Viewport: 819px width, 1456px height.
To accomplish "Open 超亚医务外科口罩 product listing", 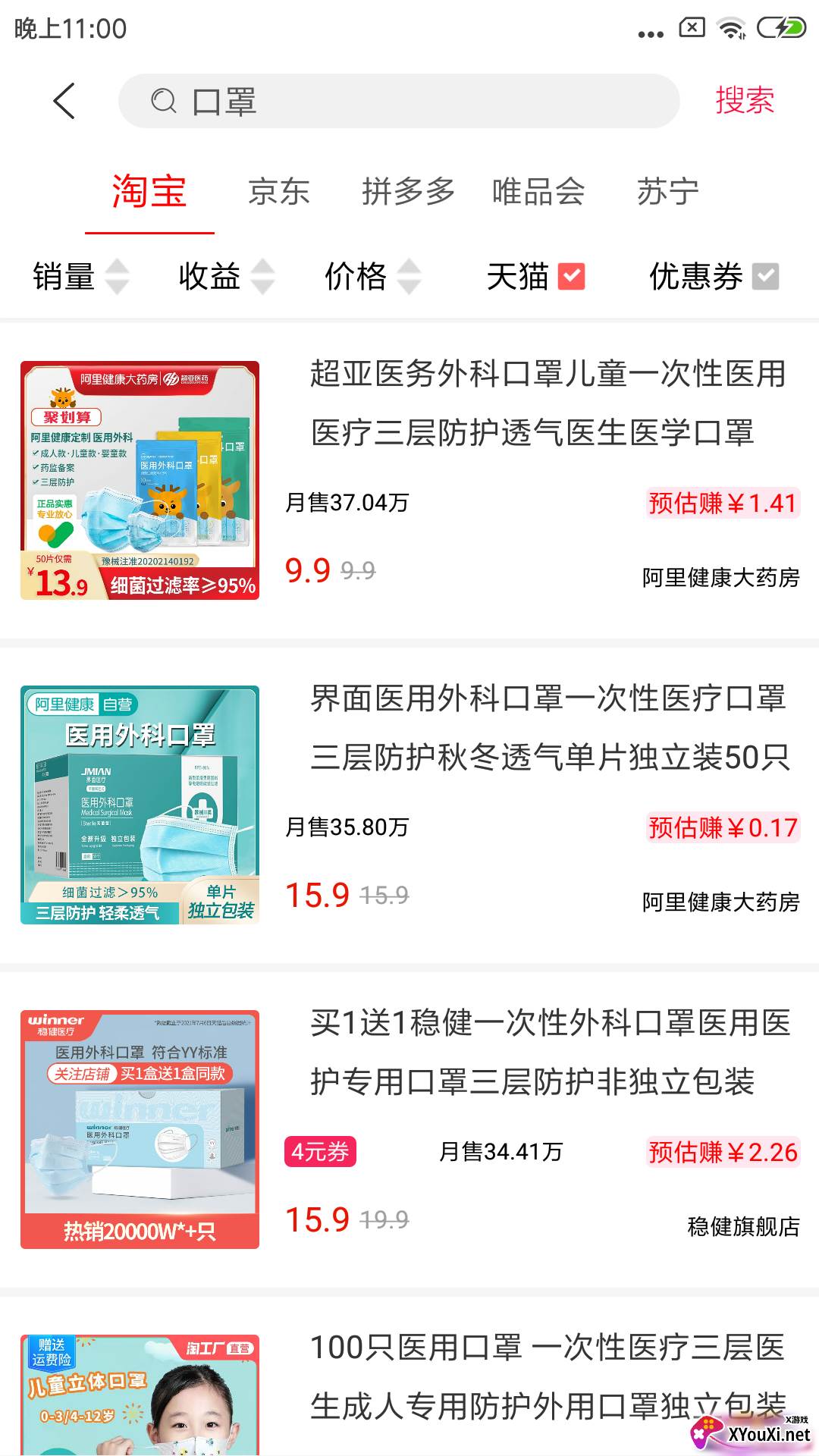I will 546,403.
